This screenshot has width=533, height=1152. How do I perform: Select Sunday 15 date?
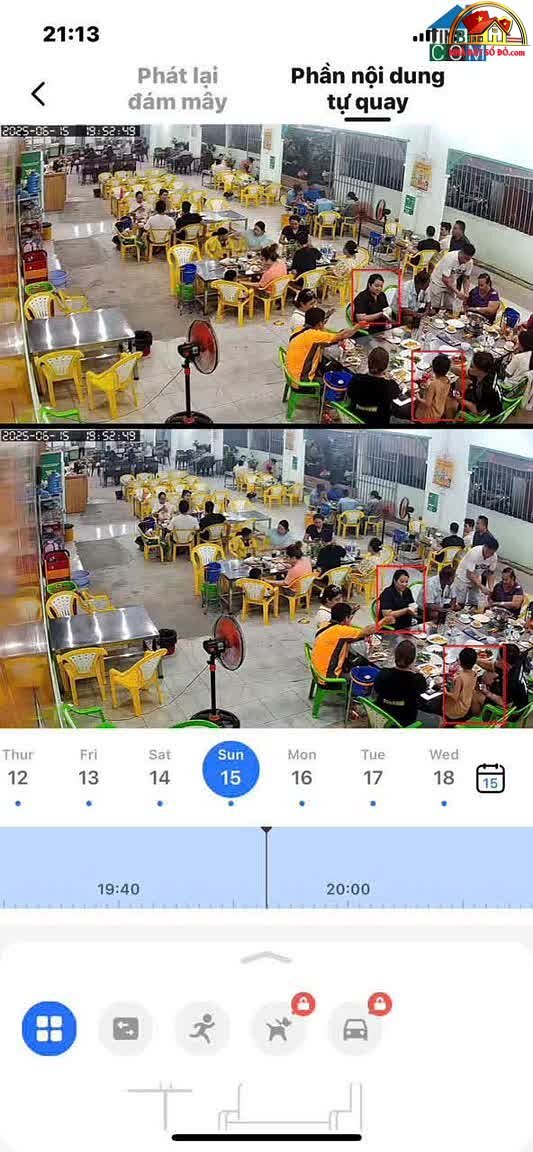point(231,769)
